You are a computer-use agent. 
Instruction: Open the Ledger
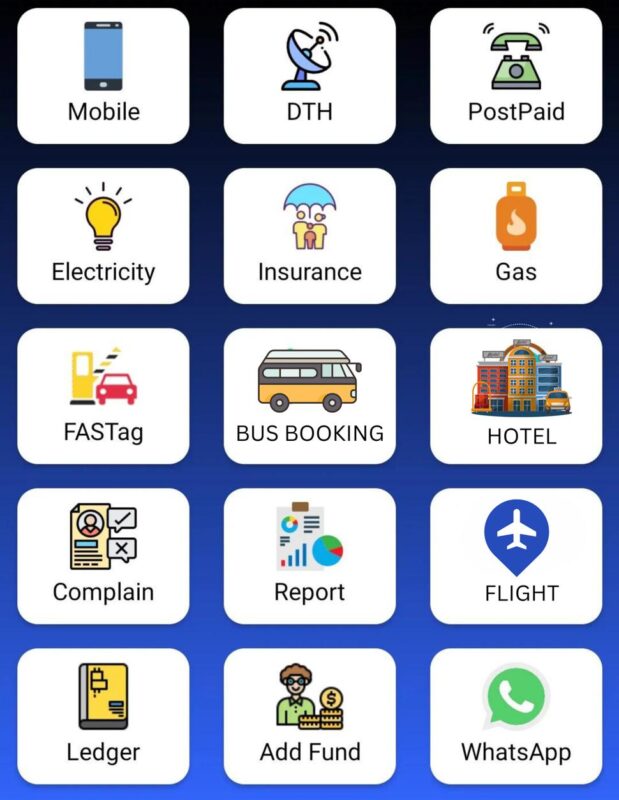point(103,716)
